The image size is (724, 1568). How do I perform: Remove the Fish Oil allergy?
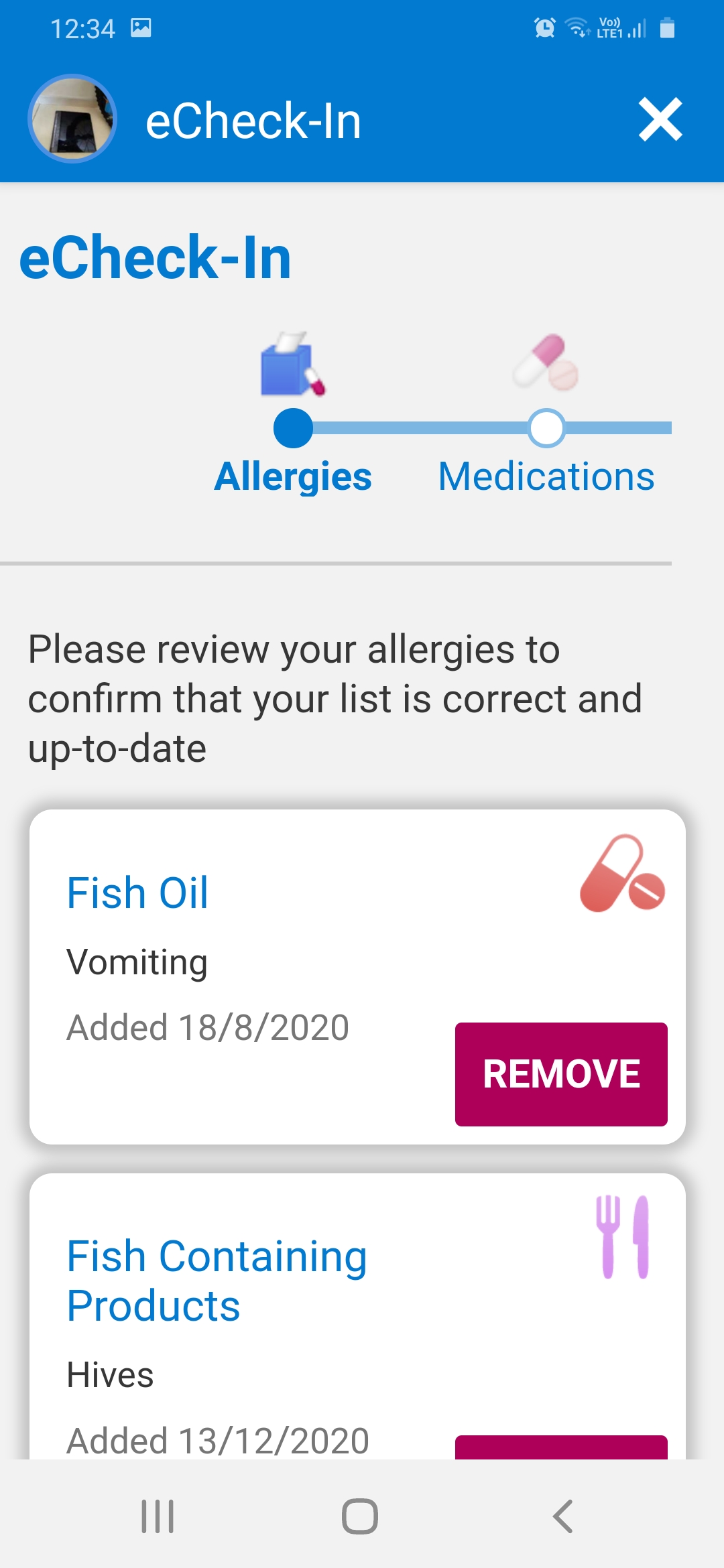click(561, 1074)
